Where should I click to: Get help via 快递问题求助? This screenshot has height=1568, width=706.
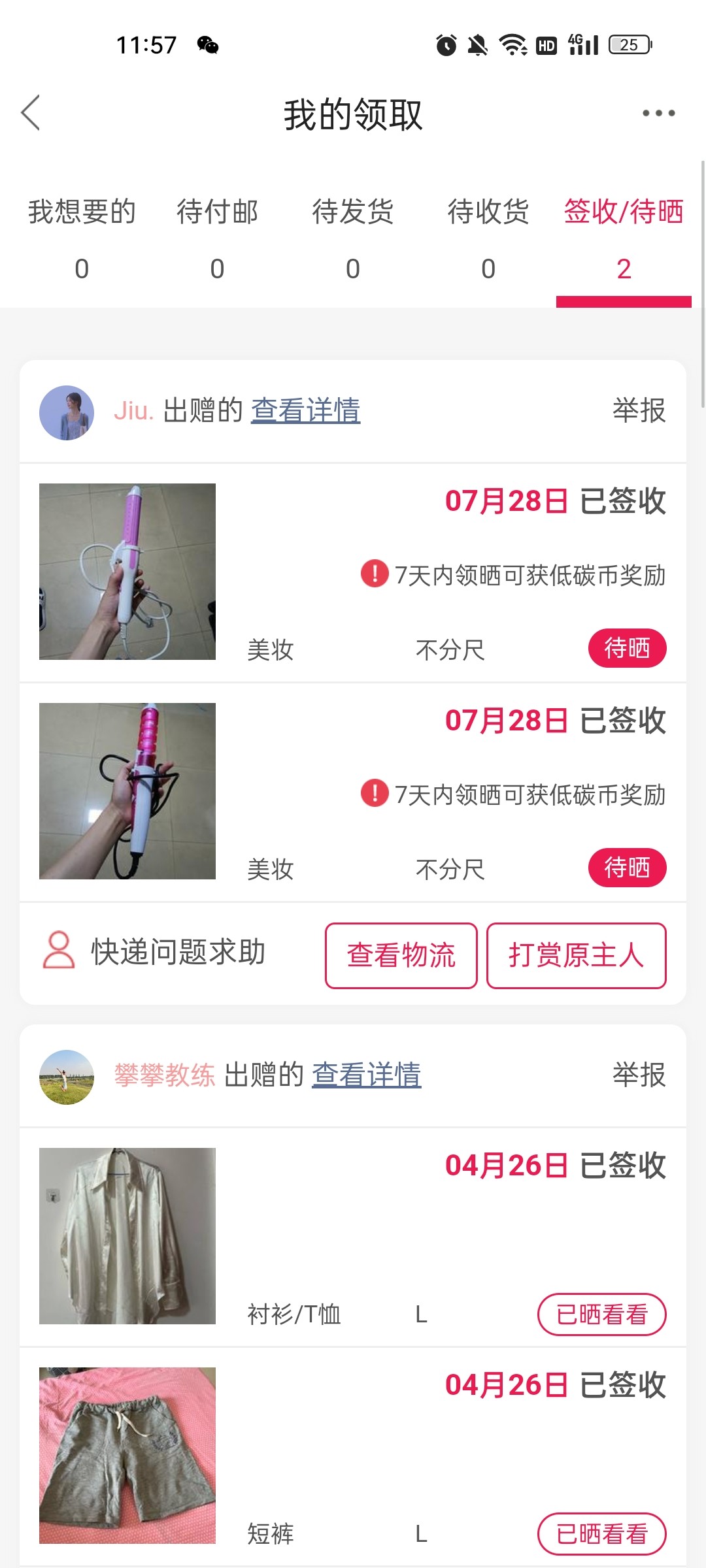(x=155, y=952)
